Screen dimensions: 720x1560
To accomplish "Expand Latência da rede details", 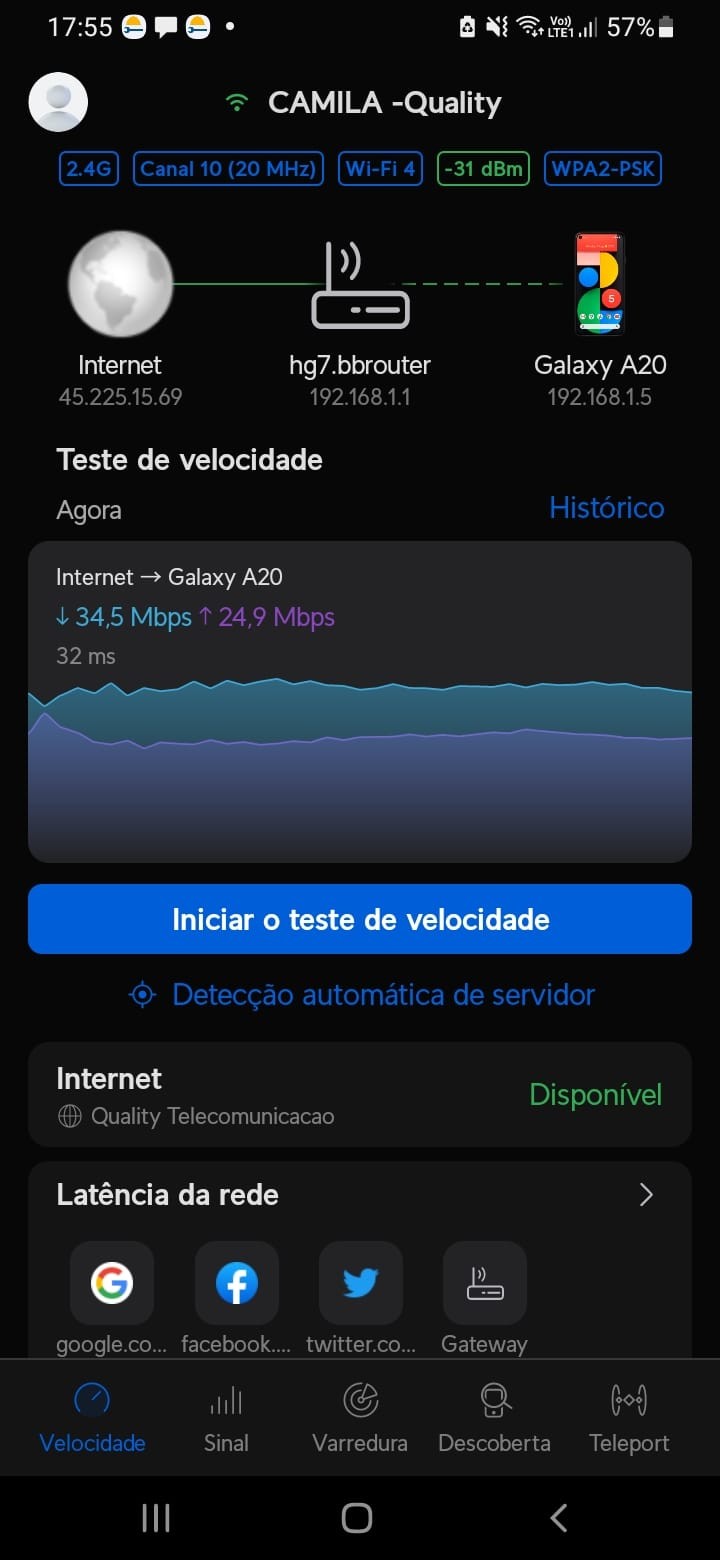I will pyautogui.click(x=646, y=1195).
